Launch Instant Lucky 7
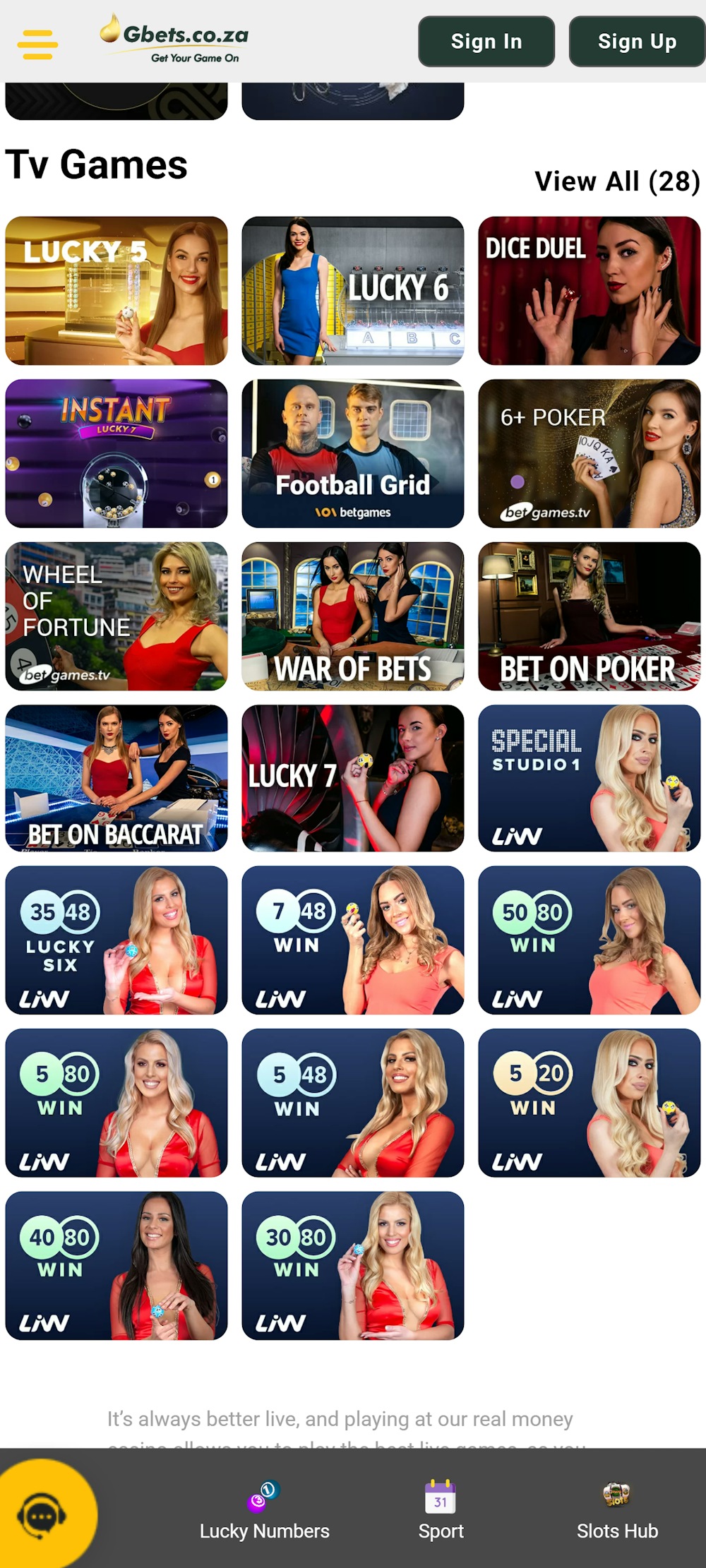Image resolution: width=706 pixels, height=1568 pixels. point(116,453)
